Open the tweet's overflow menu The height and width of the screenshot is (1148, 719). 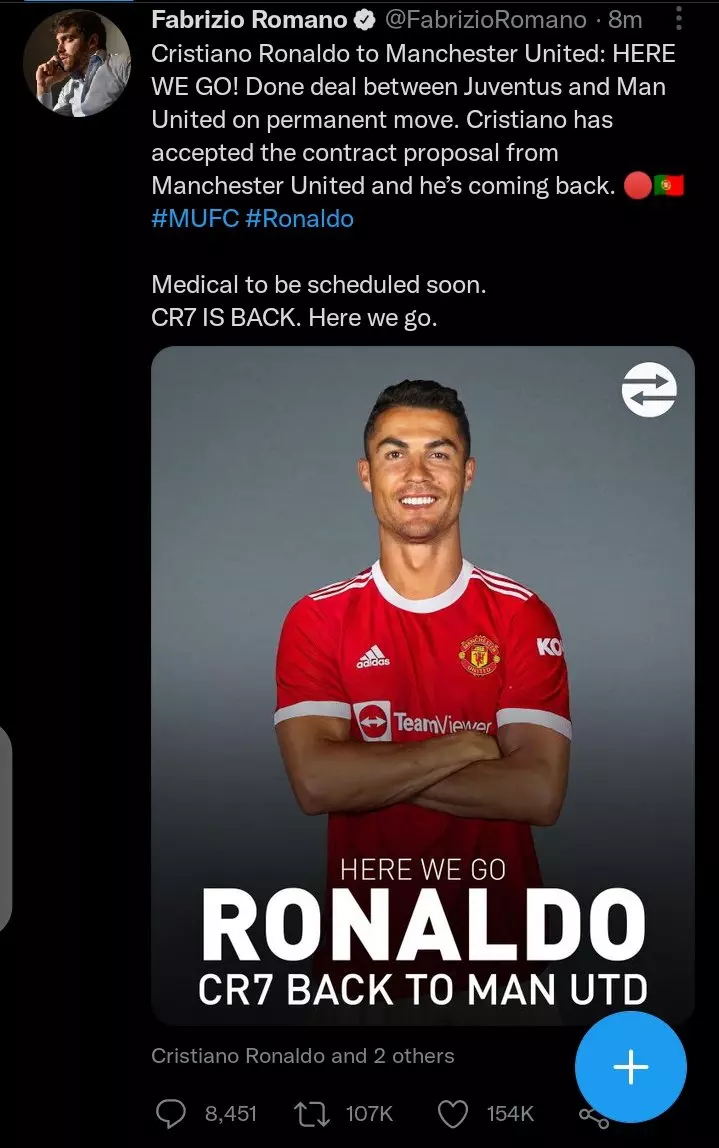coord(680,18)
